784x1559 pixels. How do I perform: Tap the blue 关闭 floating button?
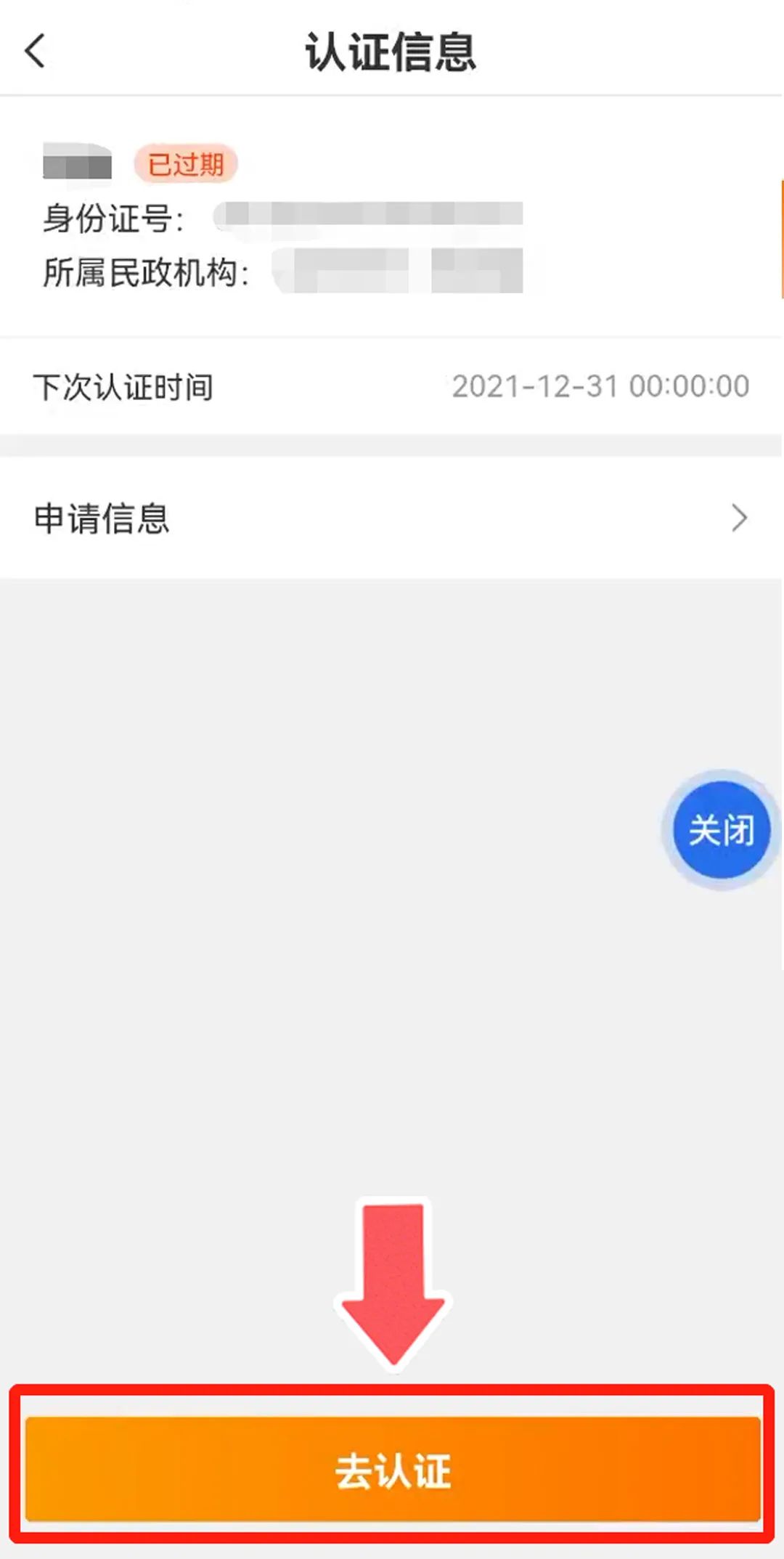tap(720, 829)
